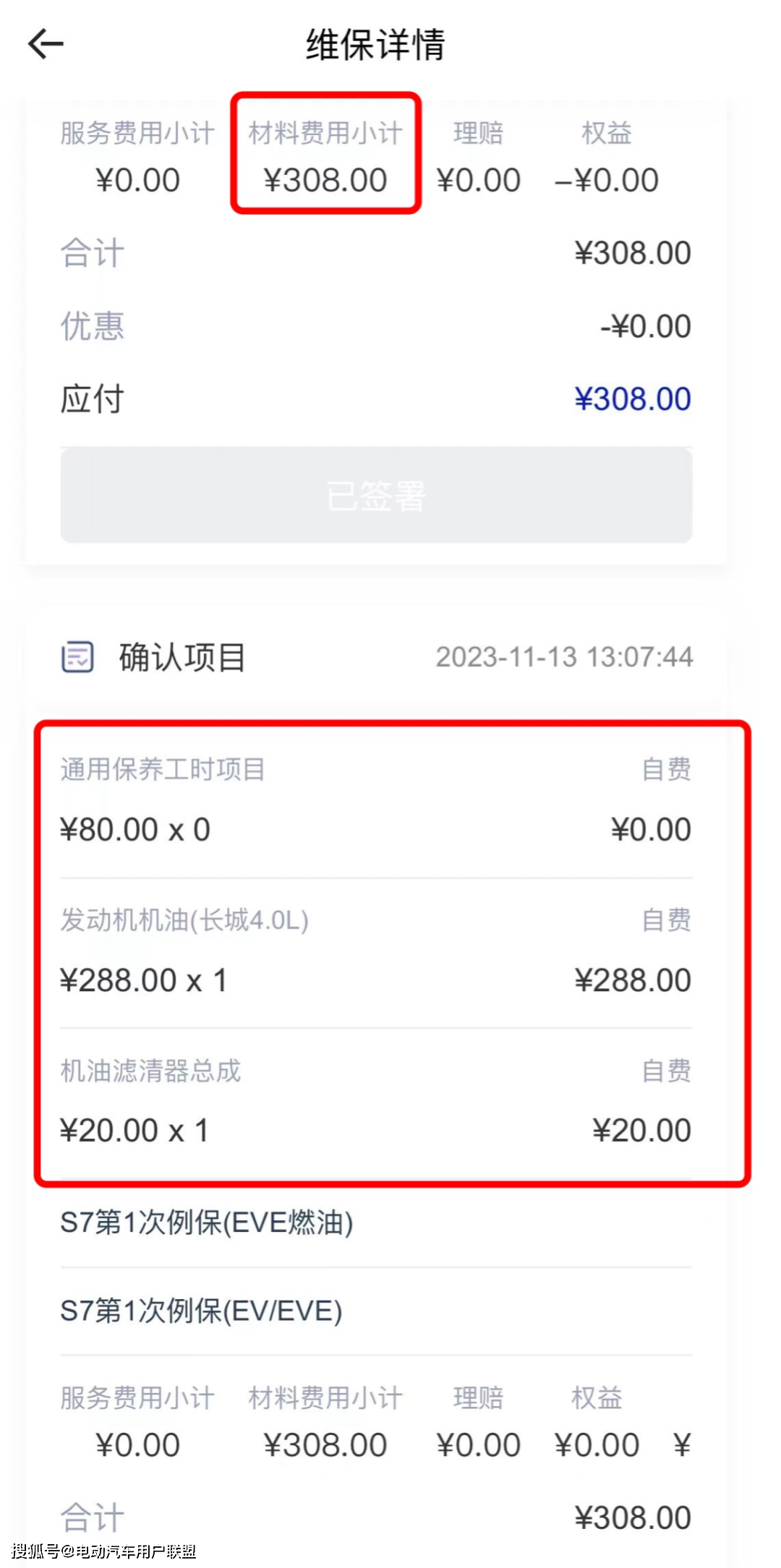Go back from the 维保详情 page
Image resolution: width=781 pixels, height=1568 pixels.
click(x=46, y=44)
